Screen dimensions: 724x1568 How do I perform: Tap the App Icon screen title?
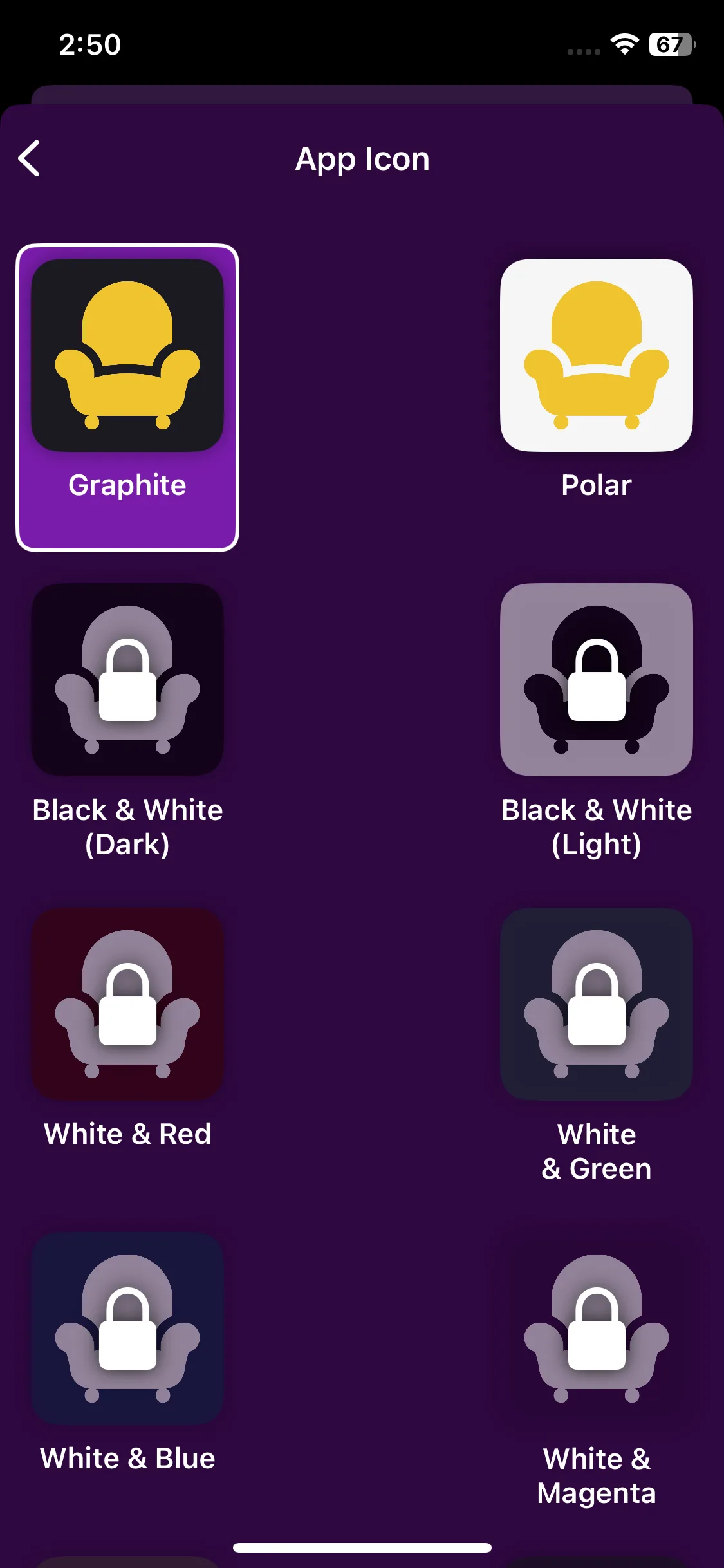pos(362,158)
